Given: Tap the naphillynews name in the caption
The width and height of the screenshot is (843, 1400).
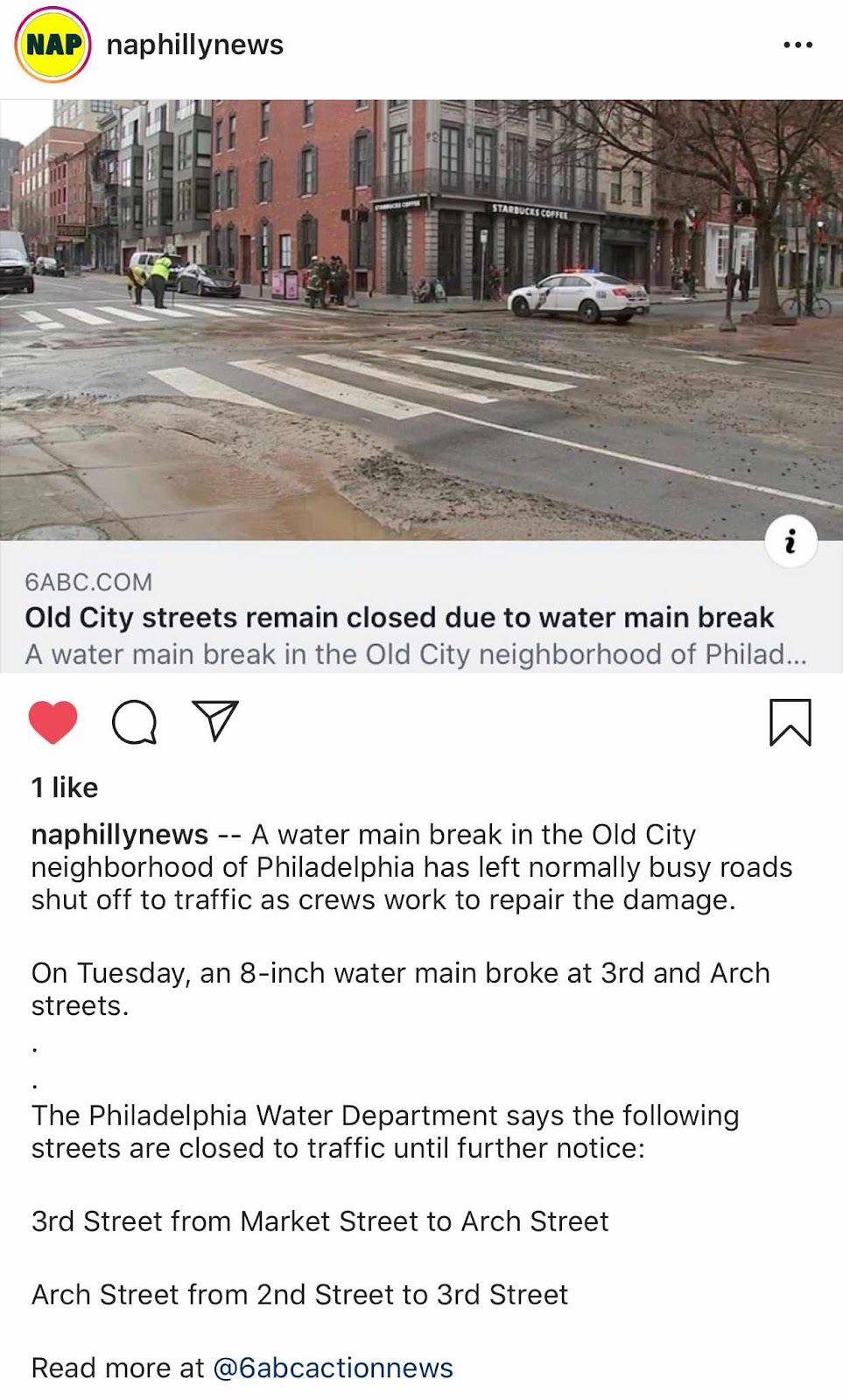Looking at the screenshot, I should pos(120,835).
